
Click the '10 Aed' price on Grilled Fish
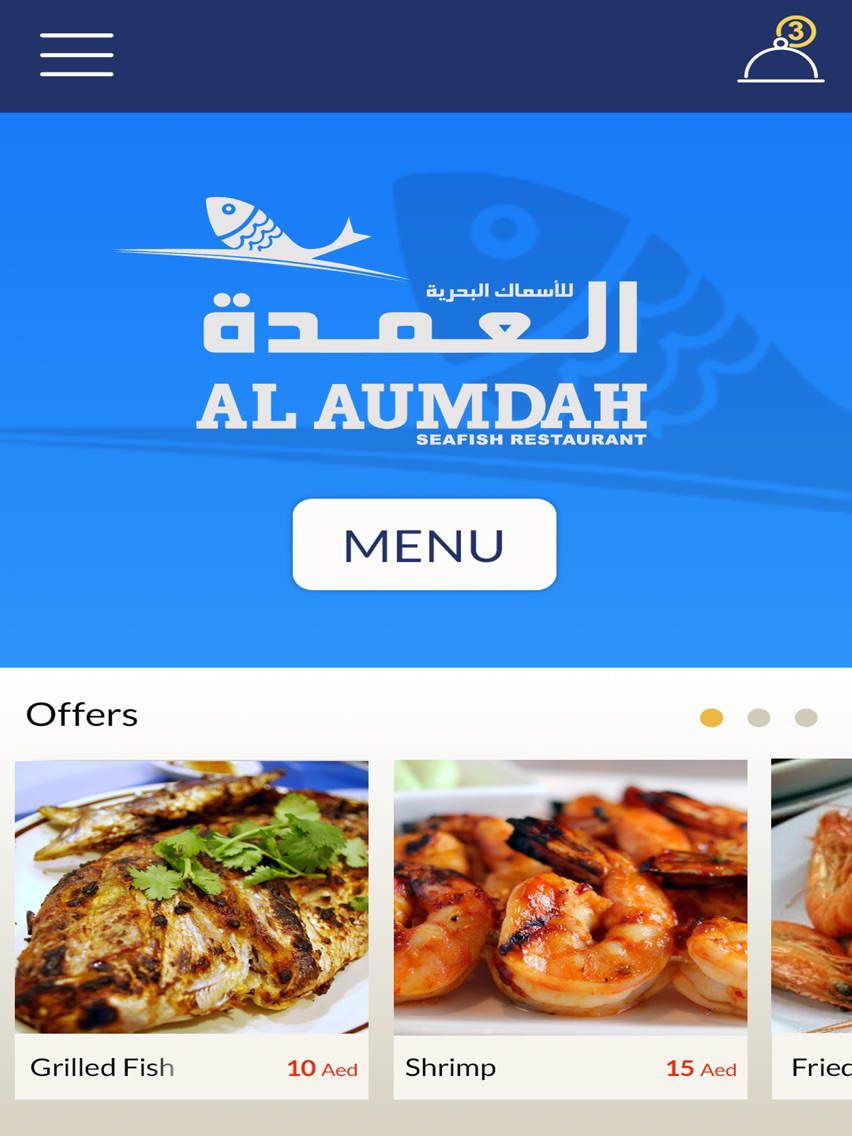321,1067
